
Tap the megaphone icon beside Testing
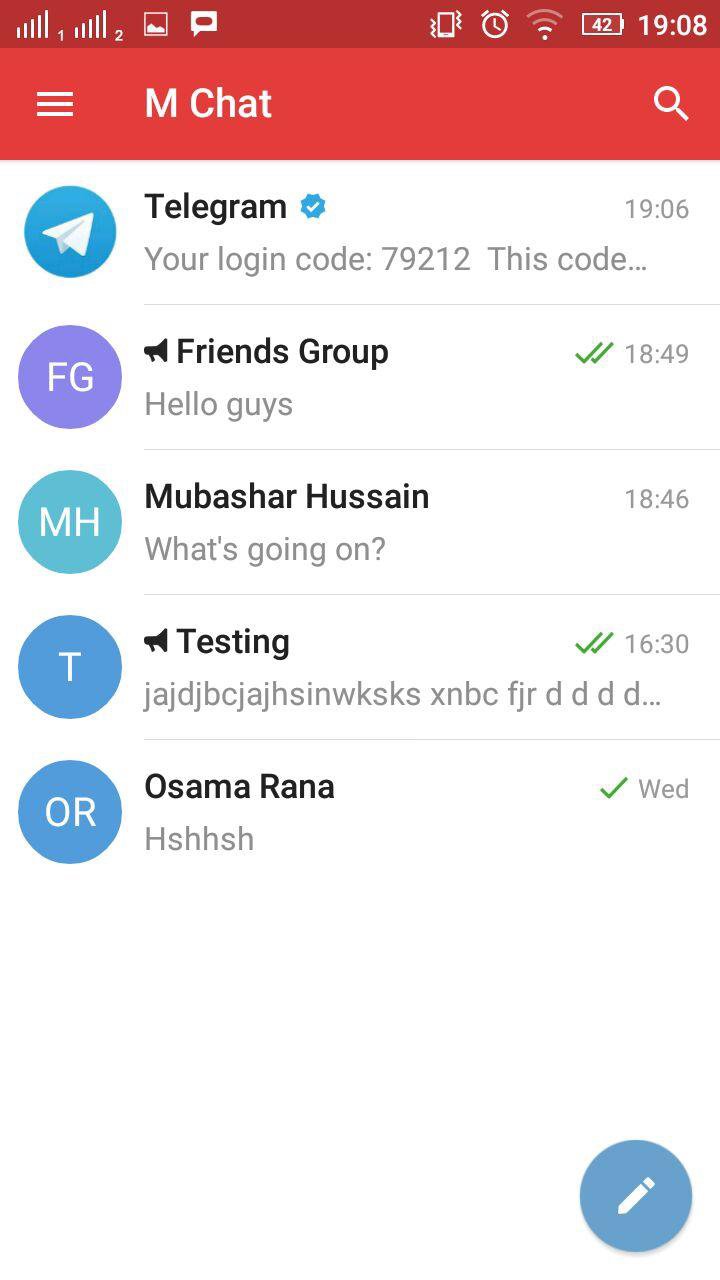(x=157, y=641)
